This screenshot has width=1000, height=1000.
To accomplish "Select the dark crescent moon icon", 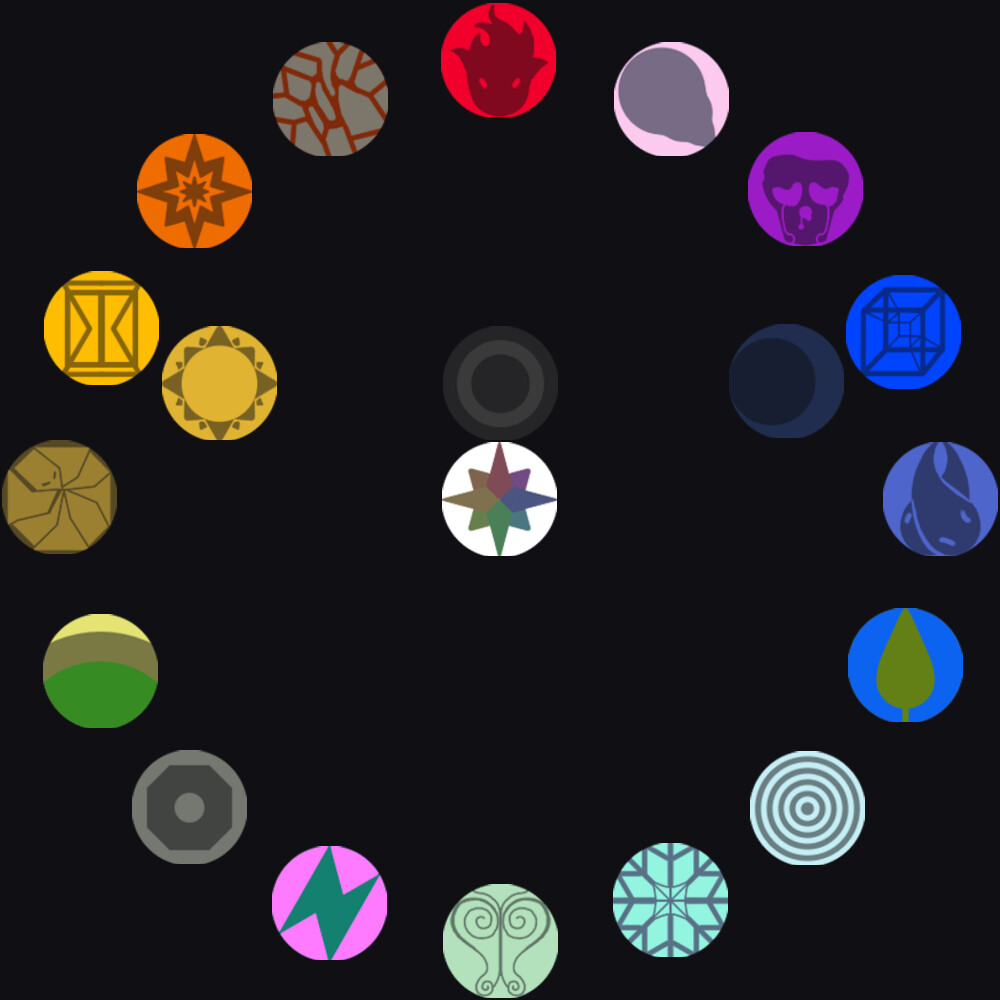I will [x=786, y=381].
